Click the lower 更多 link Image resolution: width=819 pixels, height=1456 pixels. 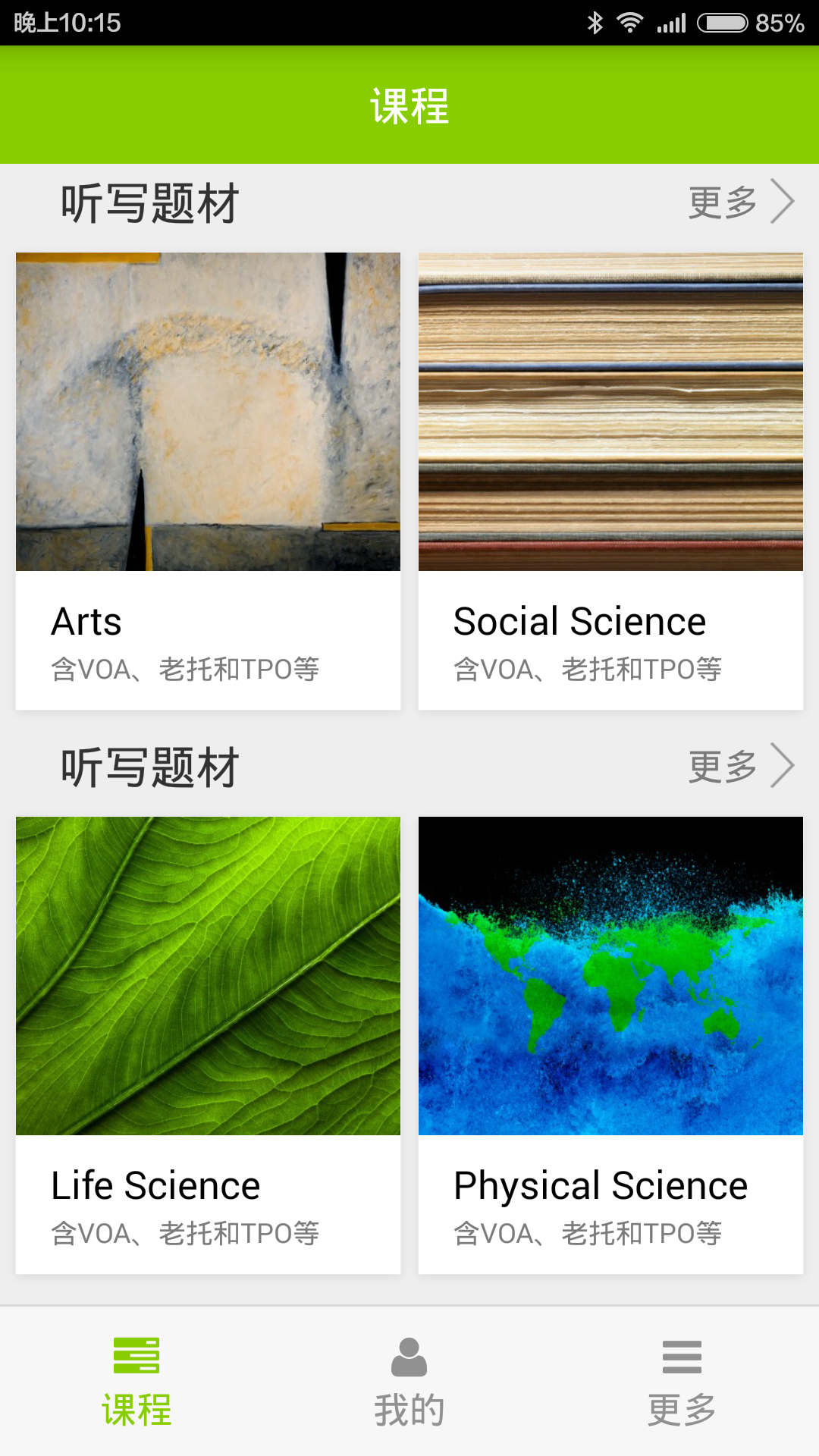click(721, 766)
